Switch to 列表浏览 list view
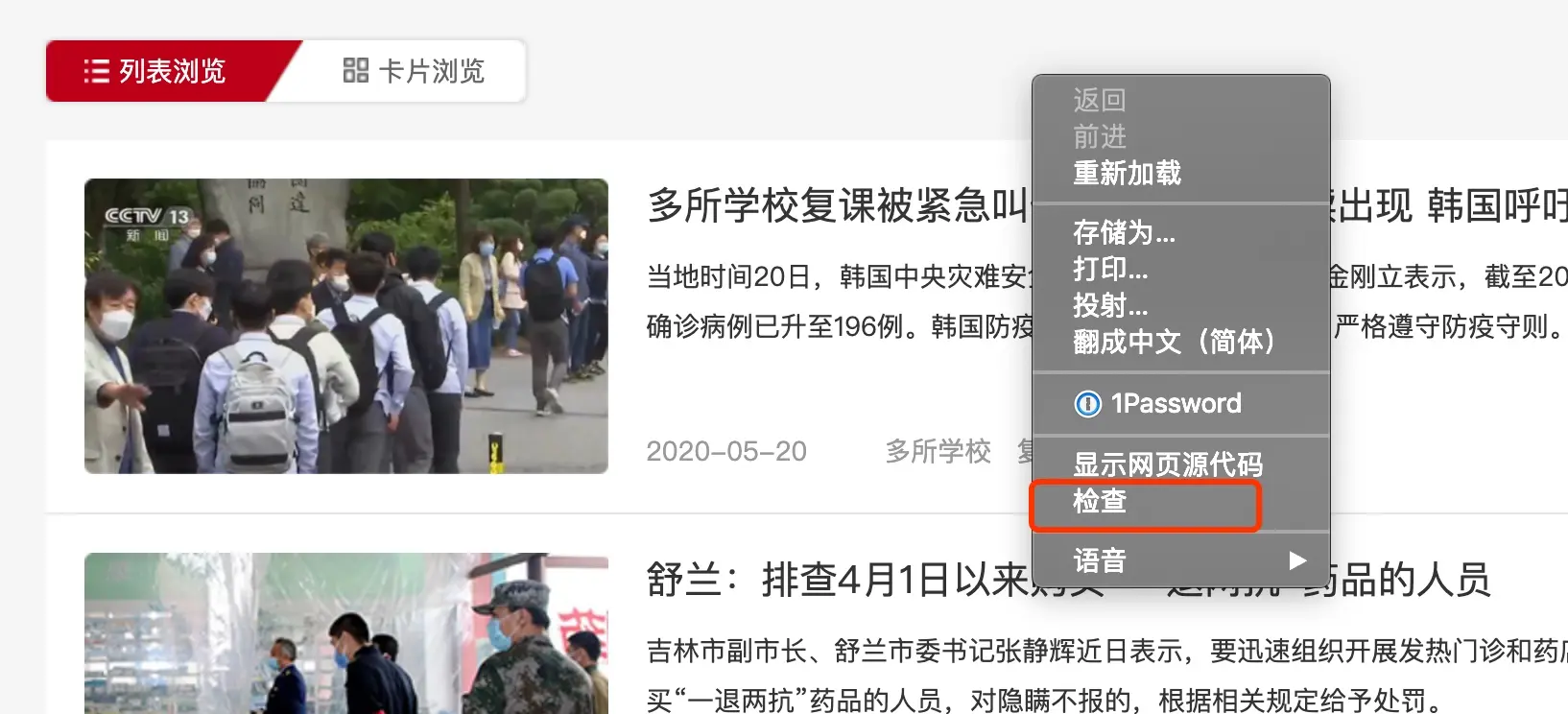Viewport: 1568px width, 714px height. 158,71
